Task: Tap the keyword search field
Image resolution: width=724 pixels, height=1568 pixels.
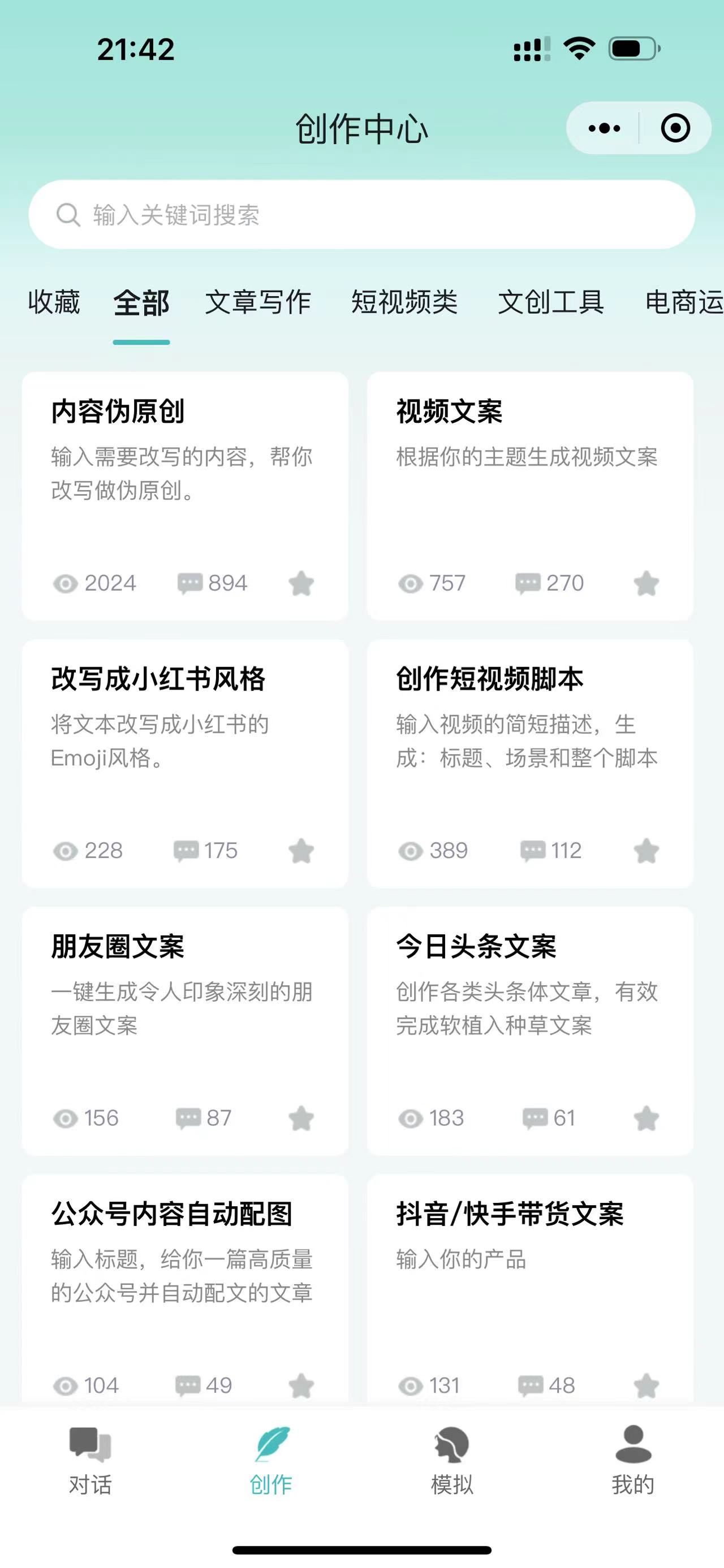Action: (x=361, y=215)
